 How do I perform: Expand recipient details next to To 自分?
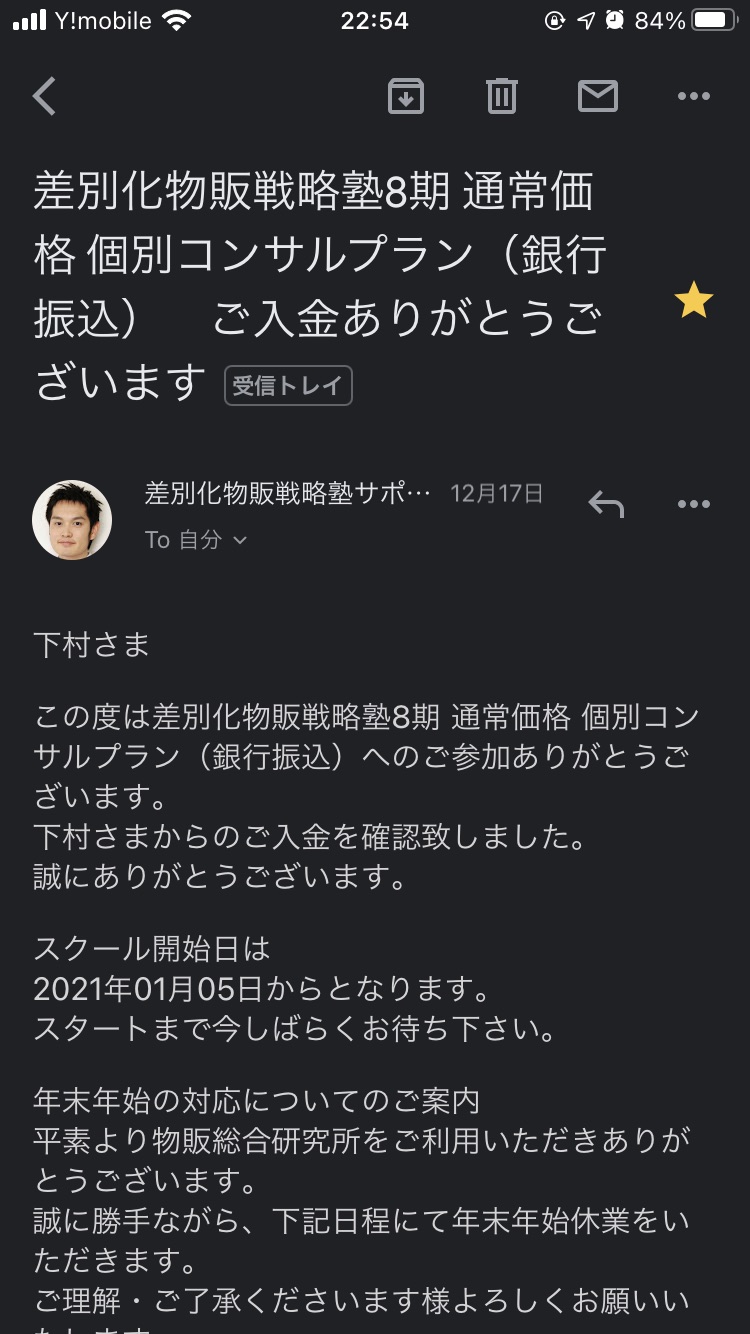pos(240,540)
